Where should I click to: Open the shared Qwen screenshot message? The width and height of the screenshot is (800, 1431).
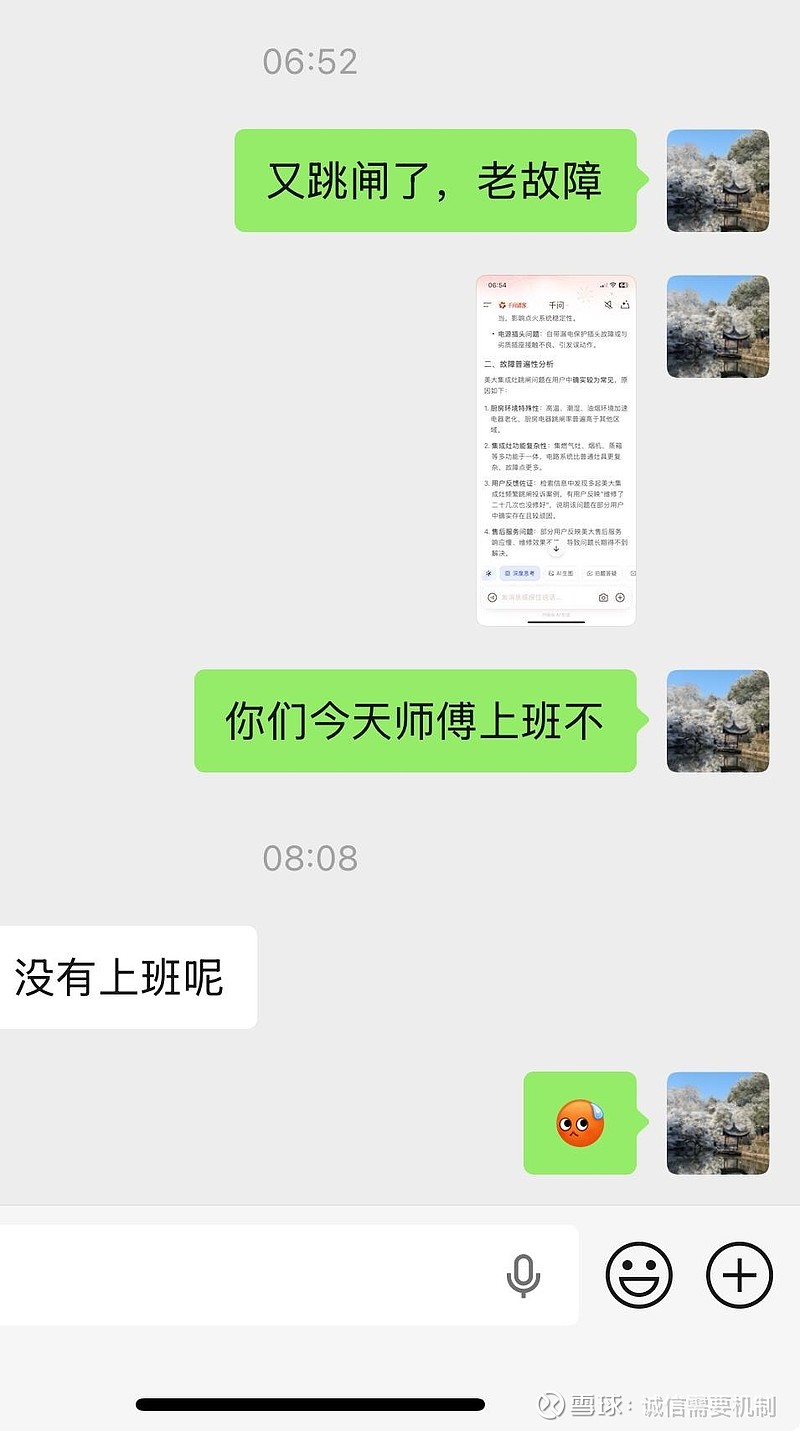click(x=556, y=450)
